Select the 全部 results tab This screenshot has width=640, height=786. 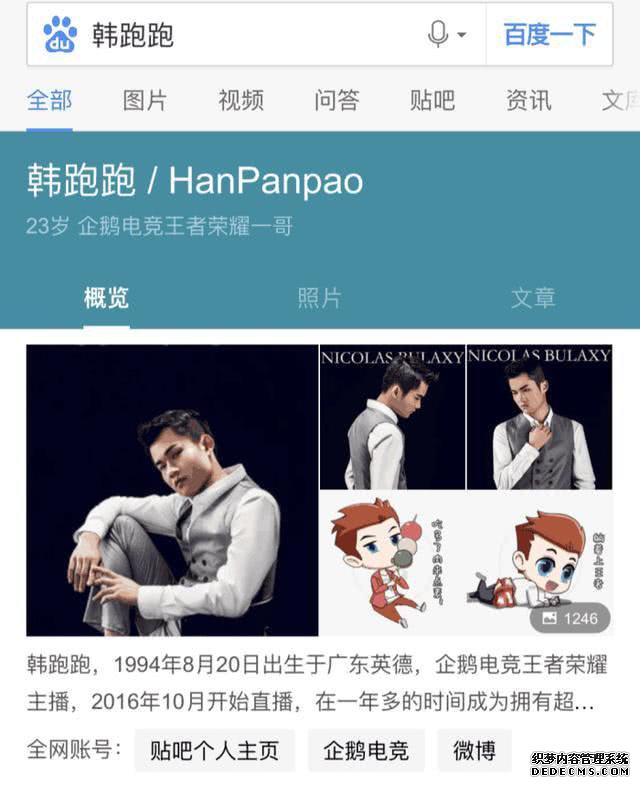pos(49,100)
